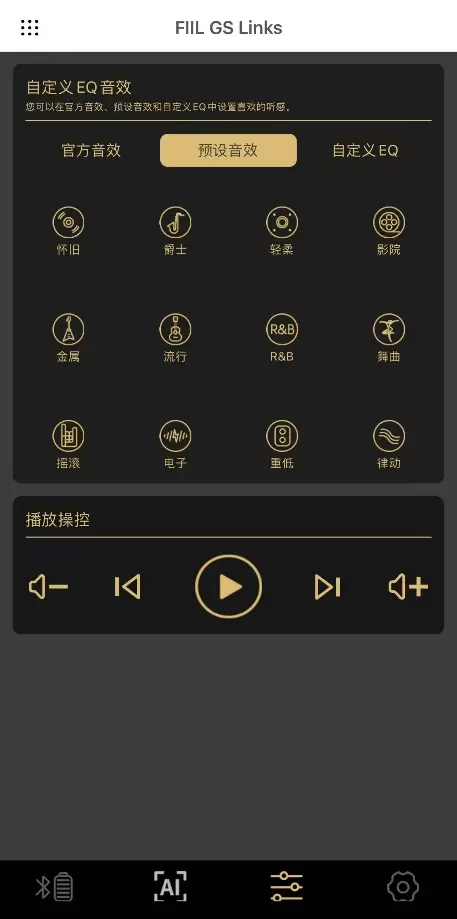Apply the 轻柔 sound effect
Viewport: 457px width, 919px height.
[282, 232]
